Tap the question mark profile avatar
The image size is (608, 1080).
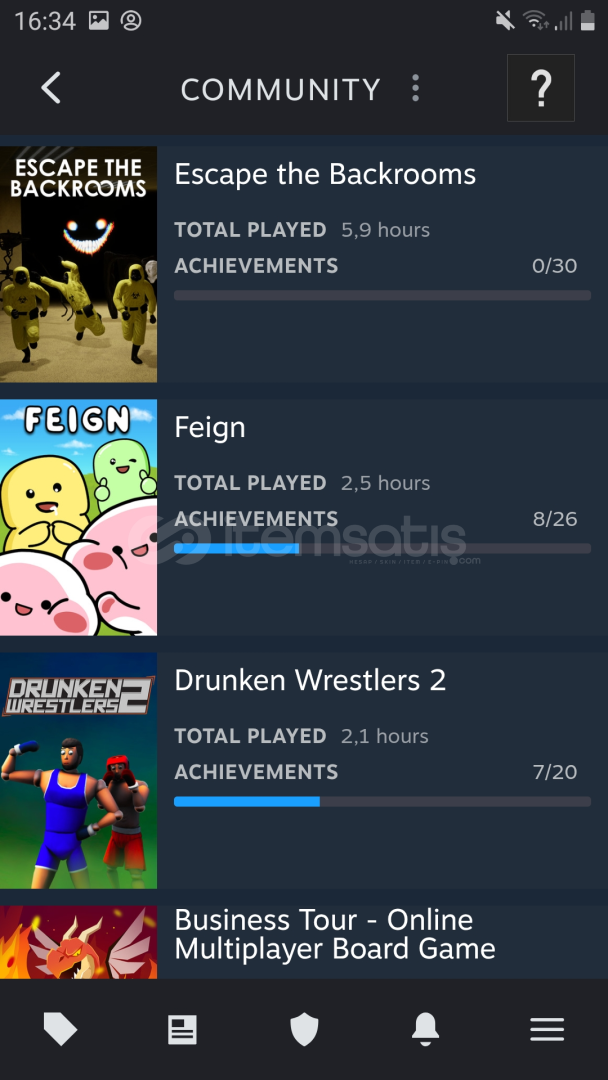pyautogui.click(x=541, y=88)
